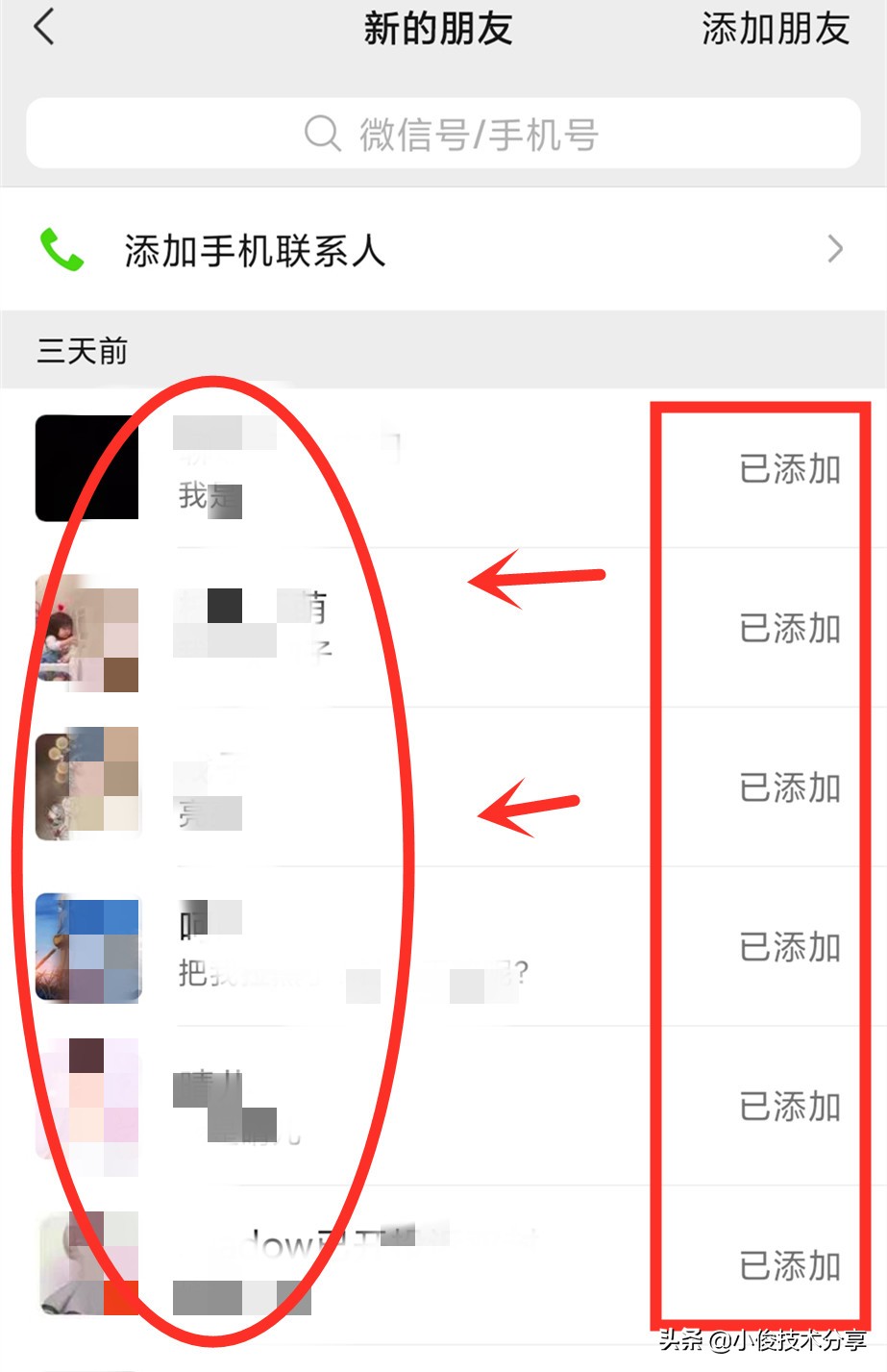
Task: Tap the 微信号/手机号 search field
Action: [x=442, y=135]
